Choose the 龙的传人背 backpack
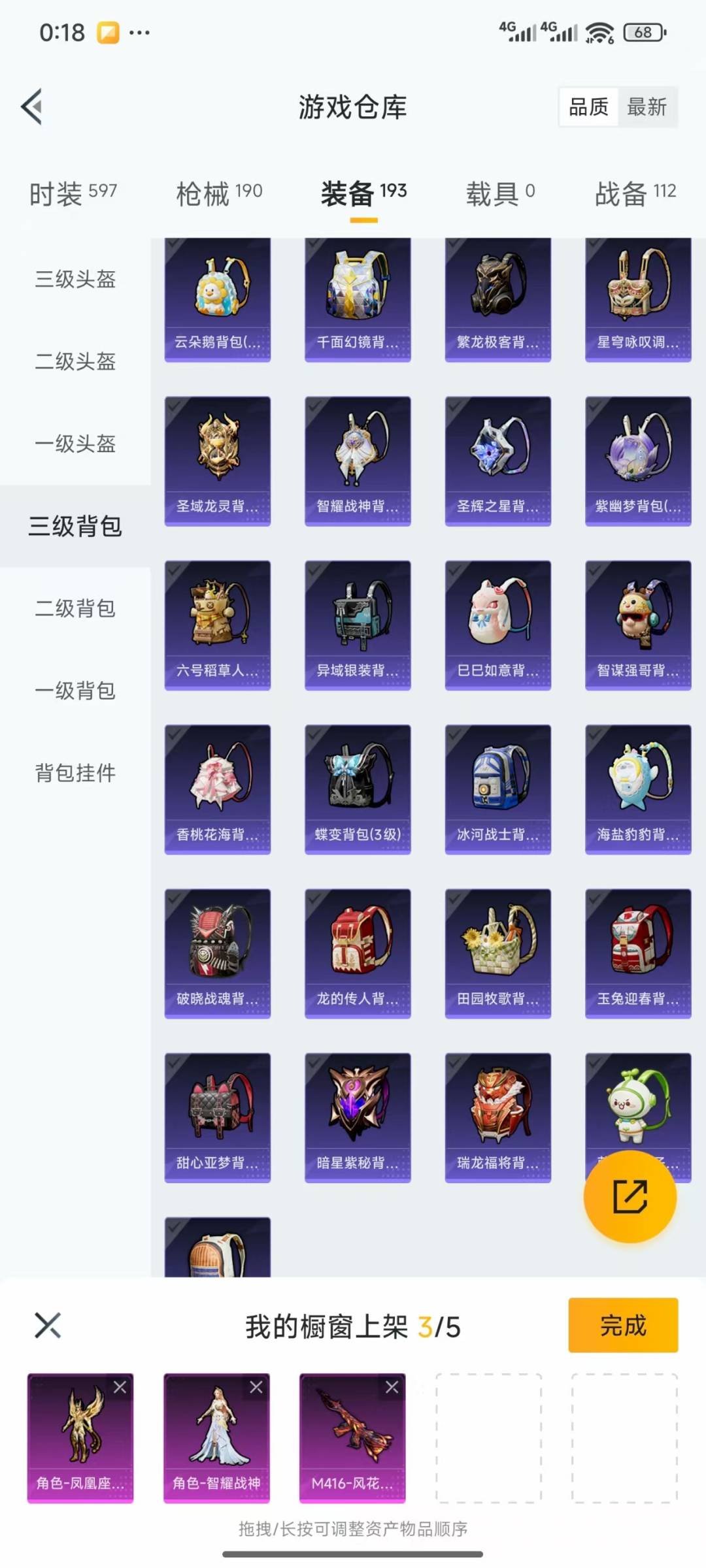 [358, 953]
